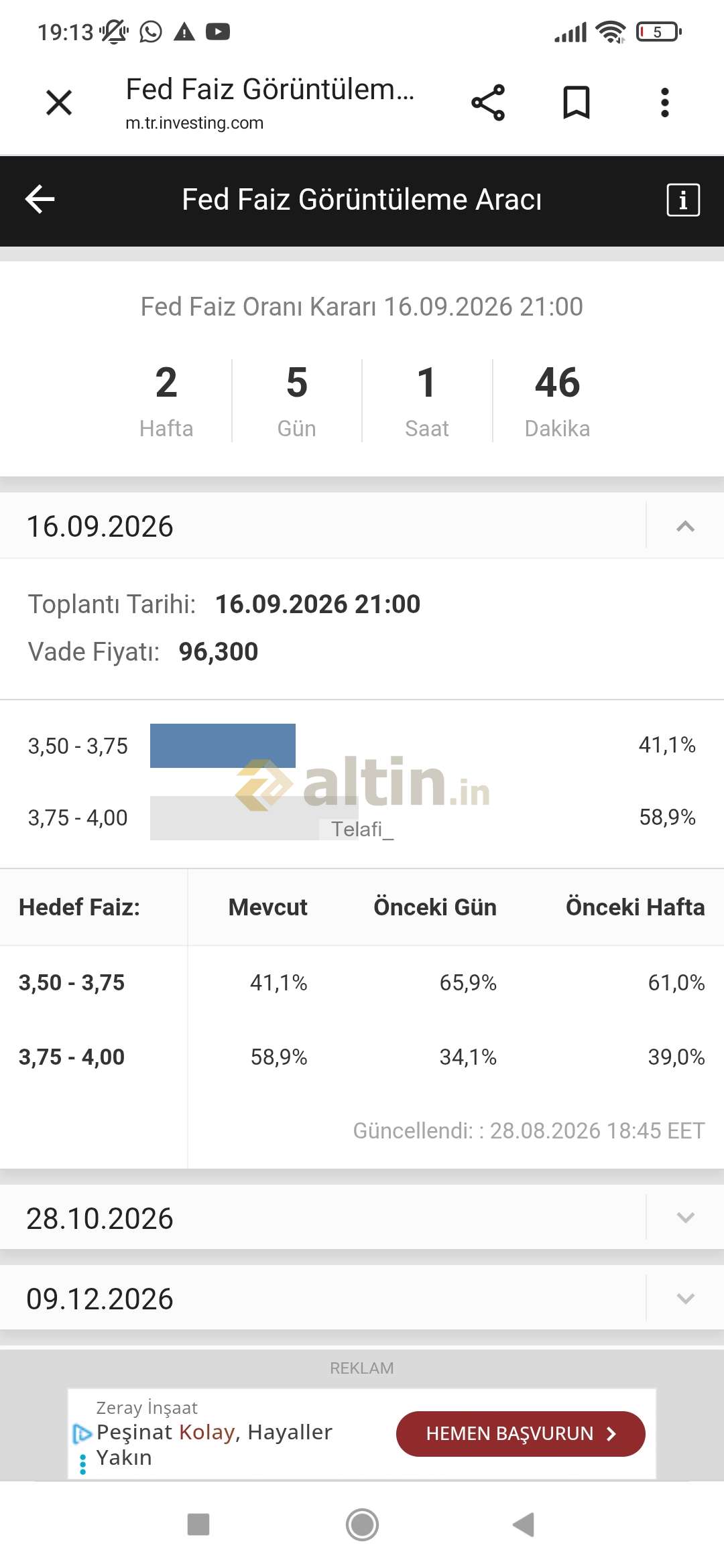
Task: Expand the 09.12.2026 meeting section
Action: [685, 1299]
